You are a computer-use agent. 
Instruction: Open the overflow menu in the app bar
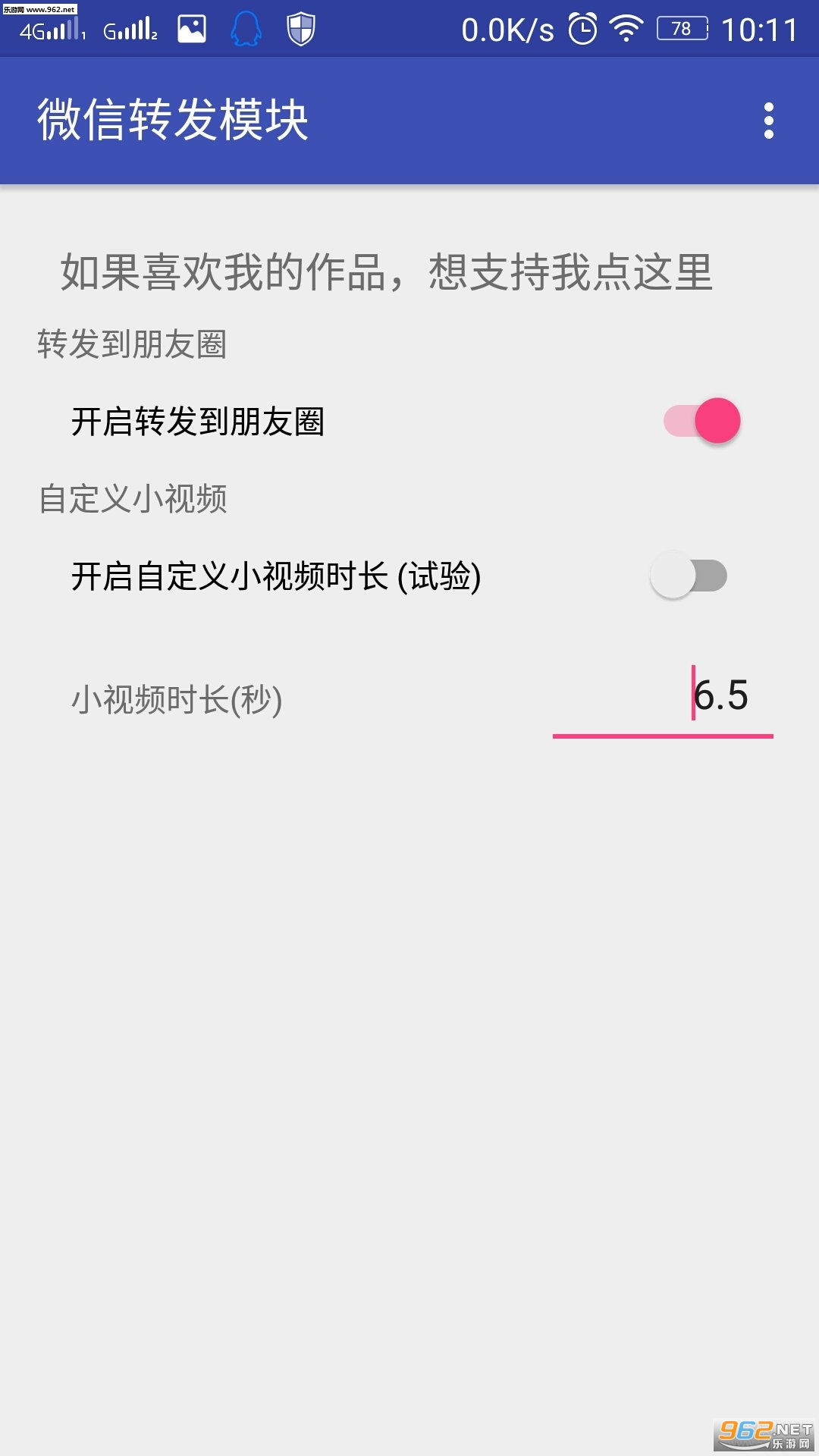[x=768, y=121]
